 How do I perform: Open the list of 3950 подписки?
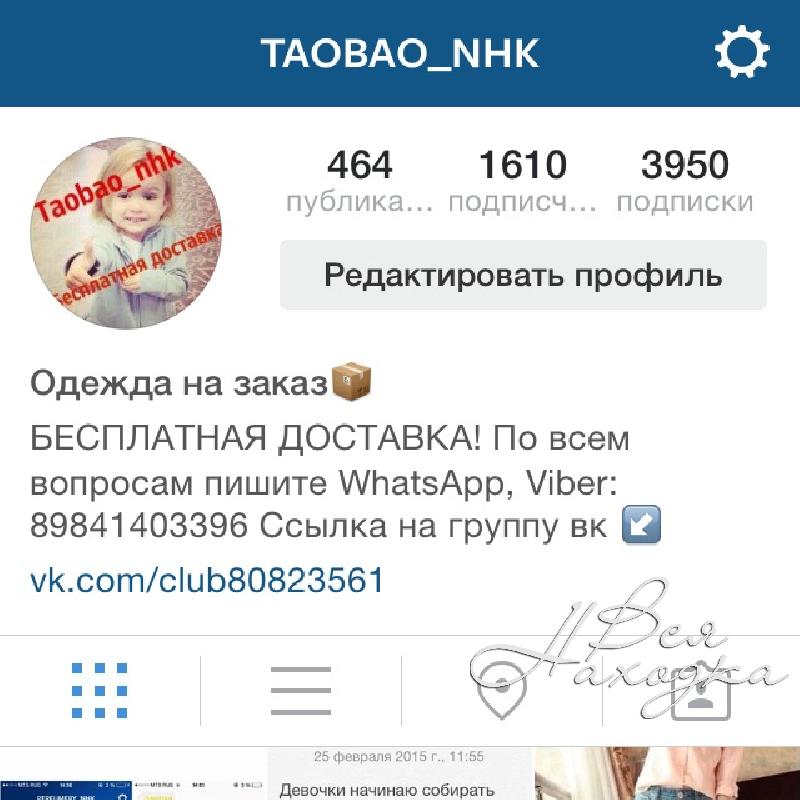pyautogui.click(x=685, y=181)
